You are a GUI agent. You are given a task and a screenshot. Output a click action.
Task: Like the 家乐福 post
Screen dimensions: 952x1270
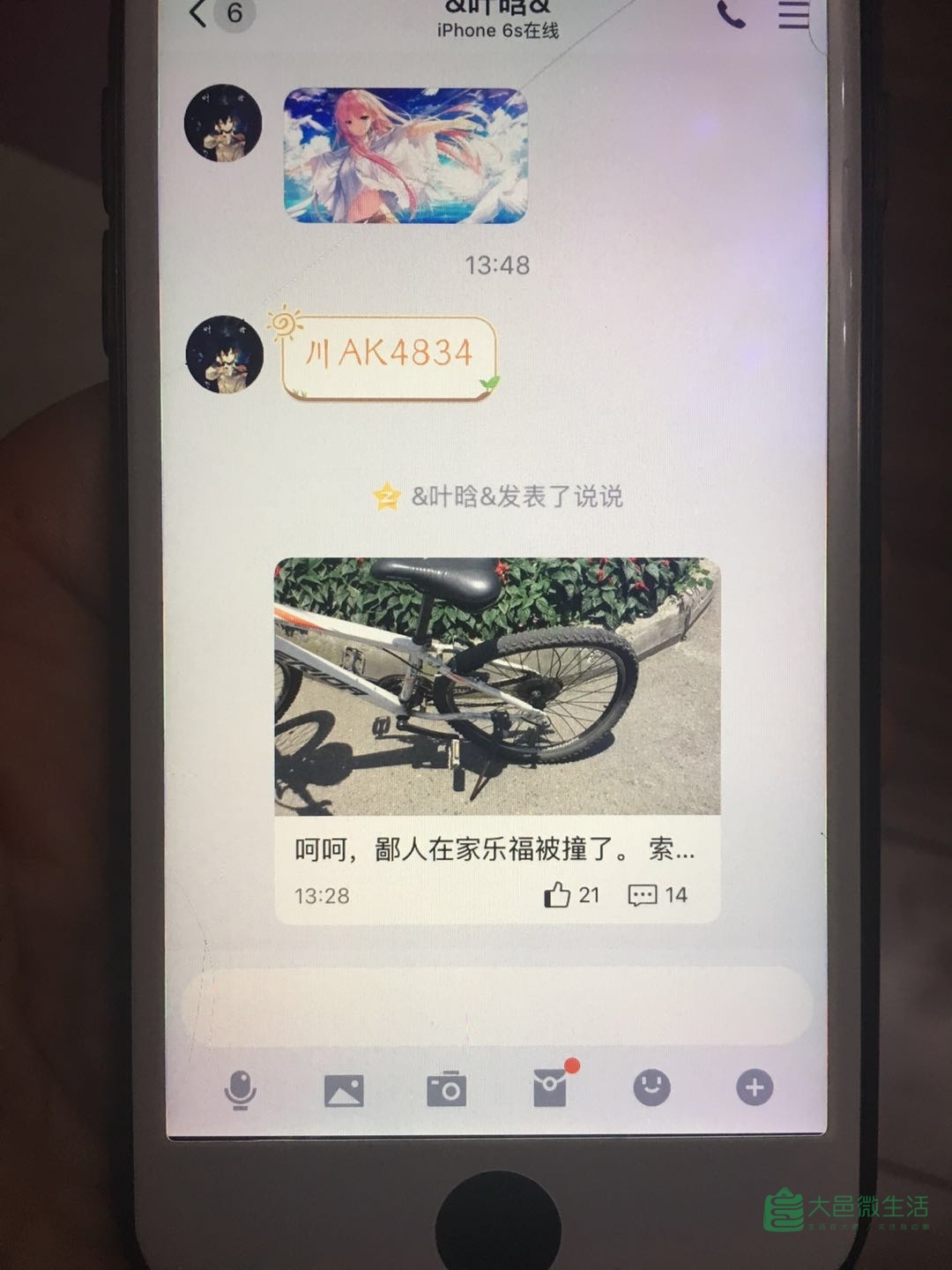[557, 895]
